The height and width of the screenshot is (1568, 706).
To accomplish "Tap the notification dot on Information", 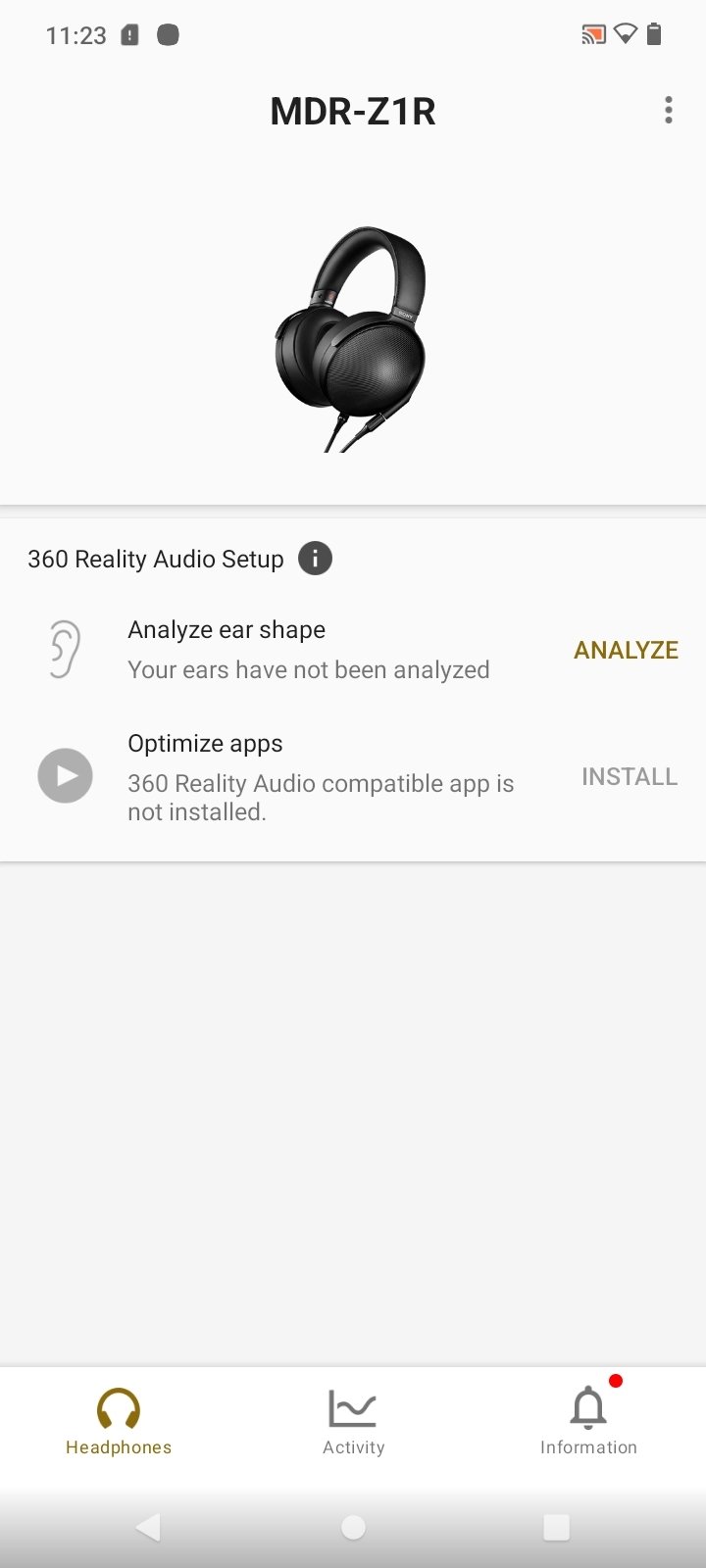I will [615, 1381].
